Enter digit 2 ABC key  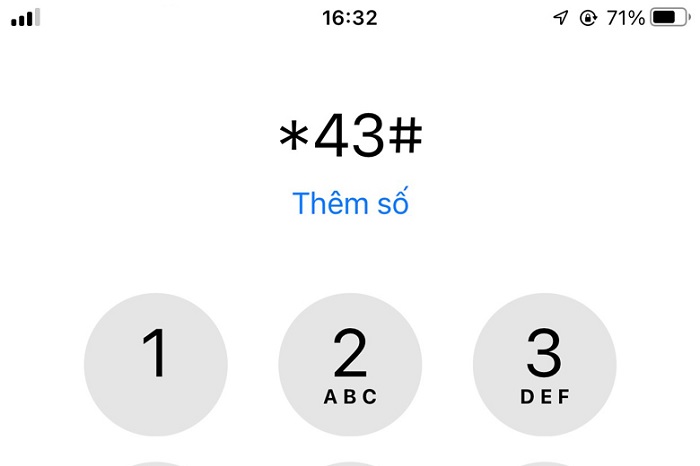[350, 364]
